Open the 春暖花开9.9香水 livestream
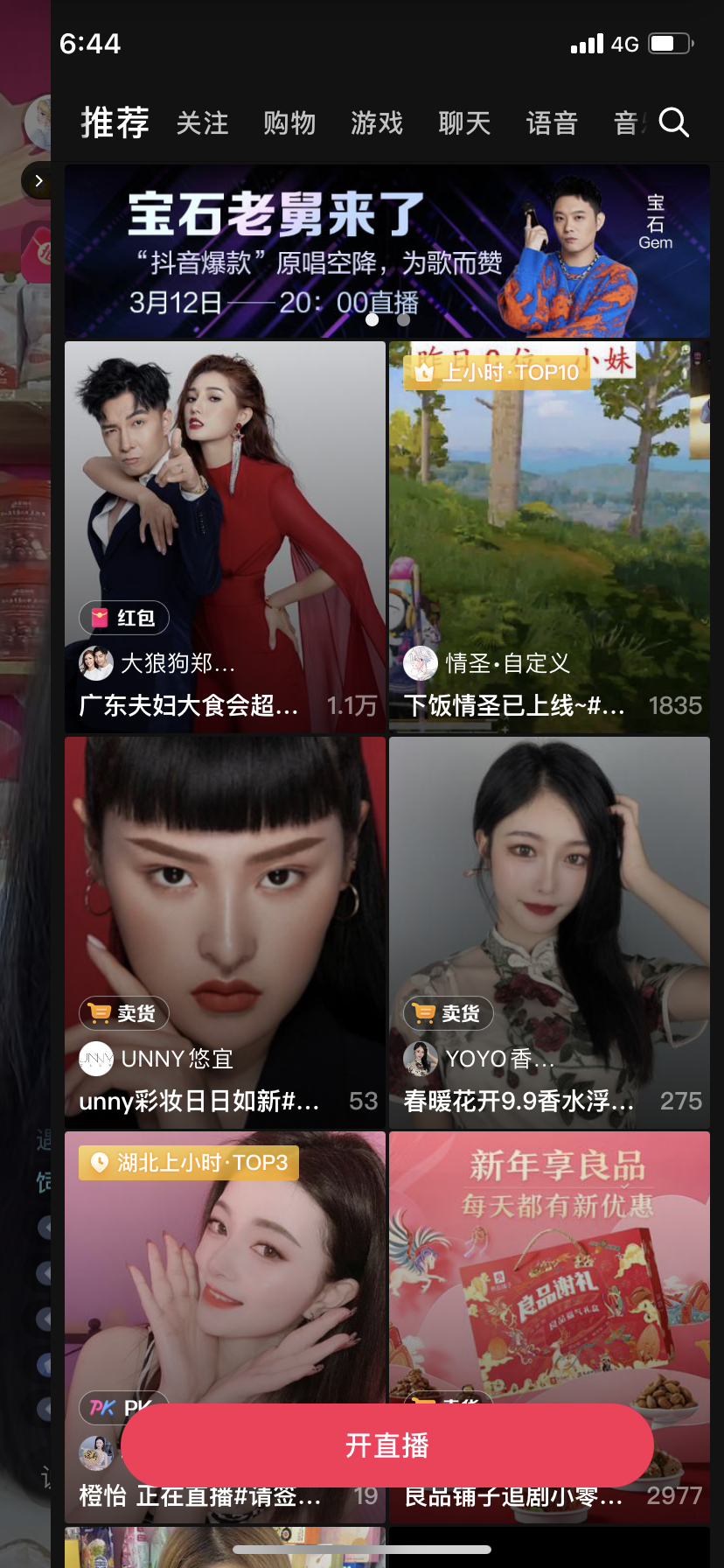724x1568 pixels. tap(549, 932)
